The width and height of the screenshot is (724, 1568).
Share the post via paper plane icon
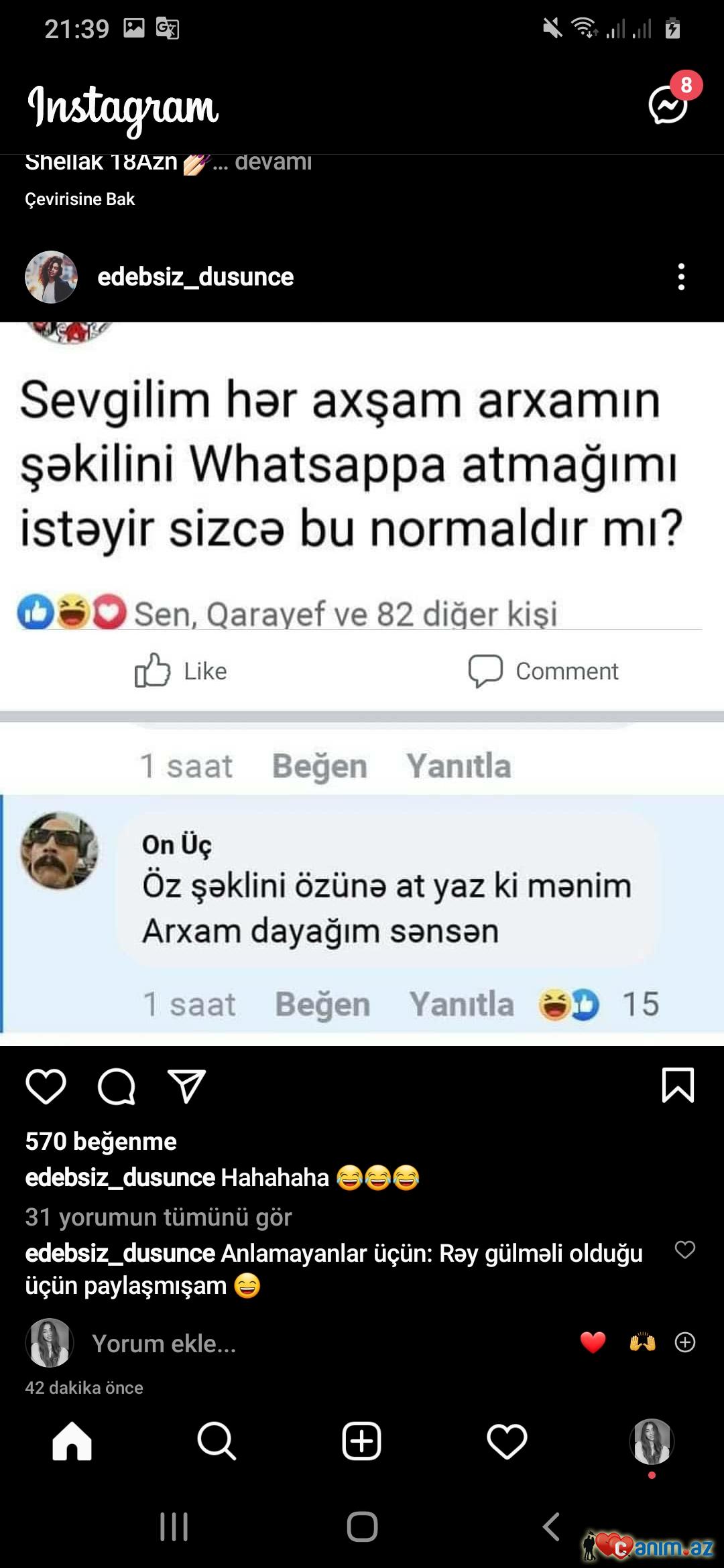pos(186,1086)
